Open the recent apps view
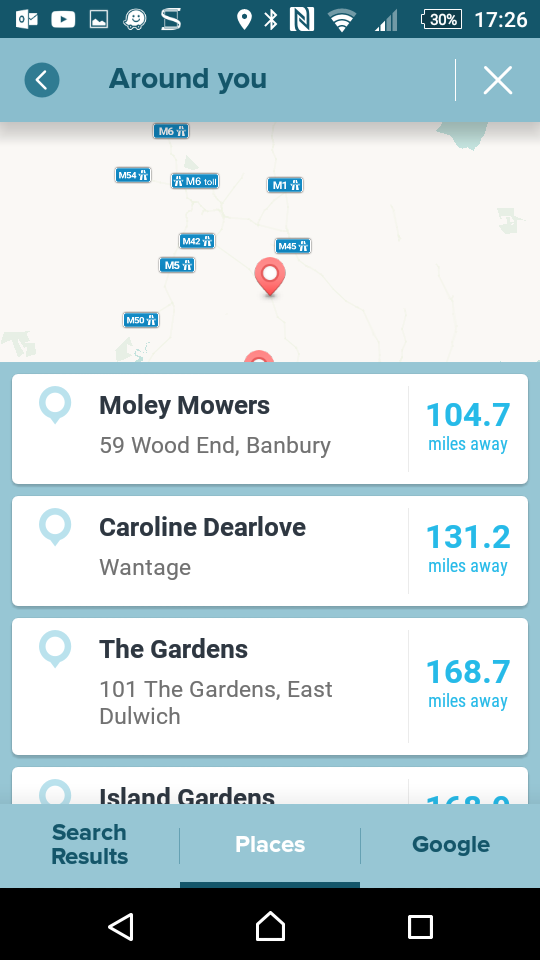 coord(420,926)
